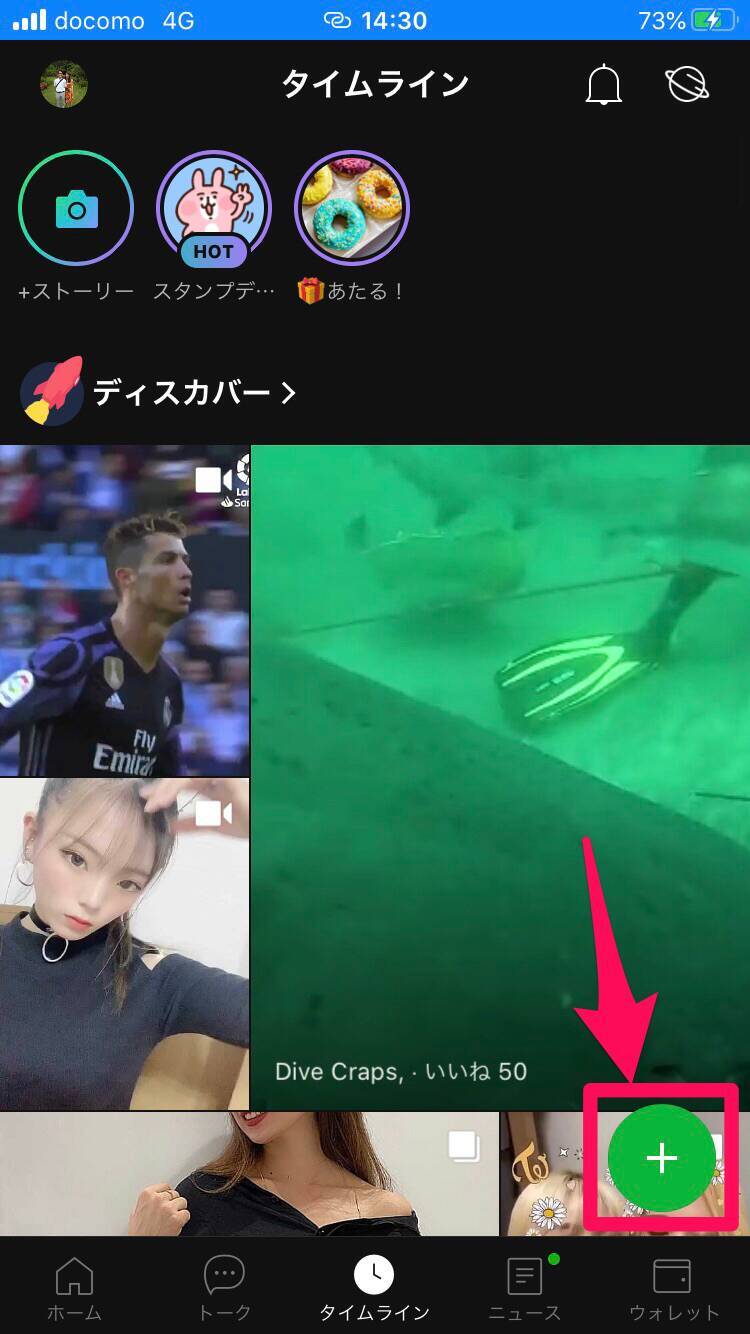Image resolution: width=750 pixels, height=1334 pixels.
Task: Create a new post with plus button
Action: (661, 1158)
